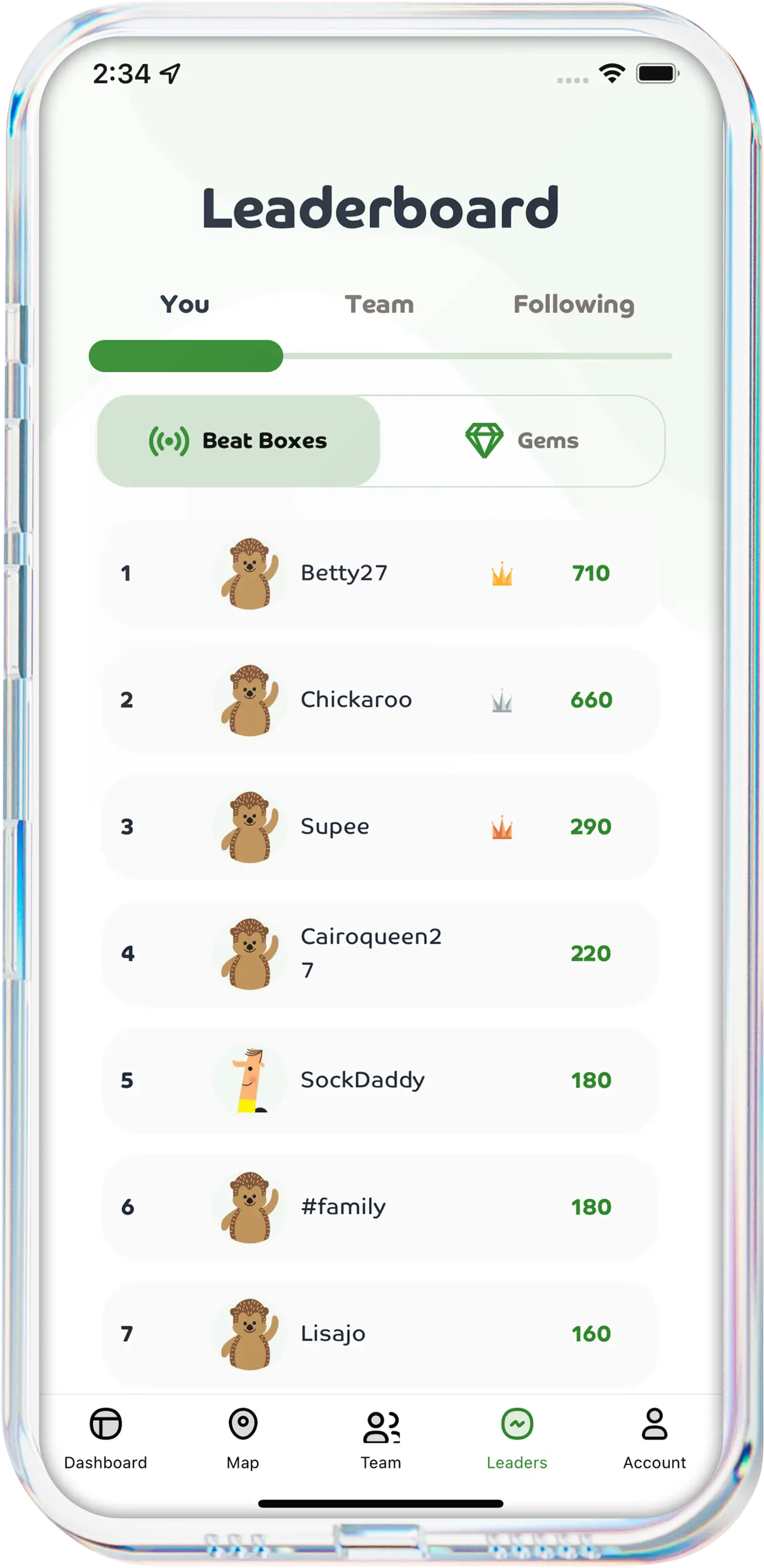The image size is (764, 1568).
Task: Show the Gems ranking
Action: [x=522, y=441]
